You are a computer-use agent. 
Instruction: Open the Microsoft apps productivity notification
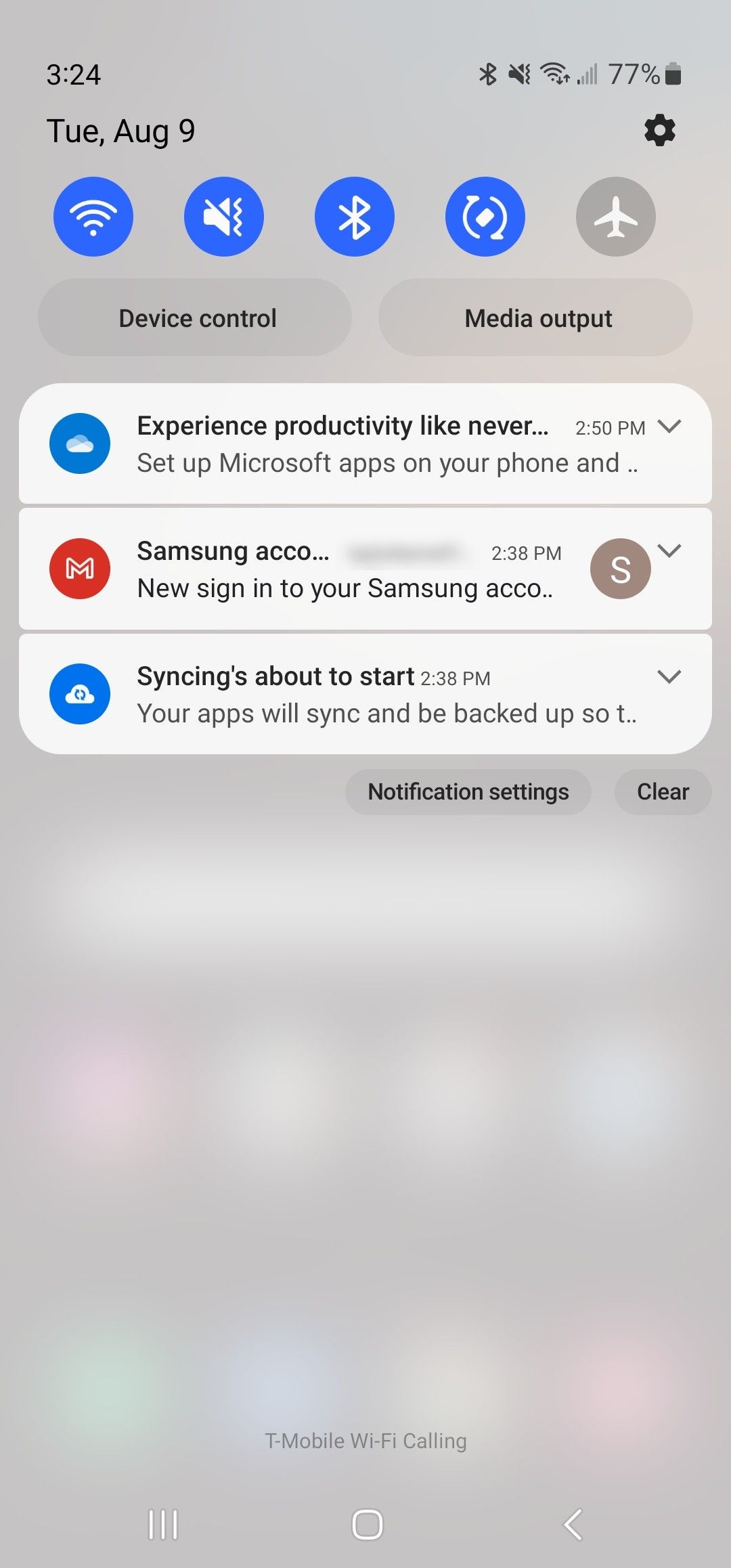[365, 443]
